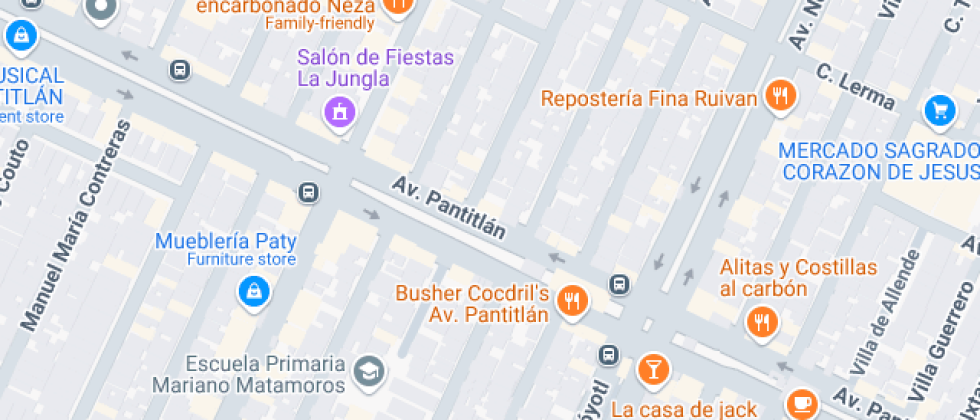The height and width of the screenshot is (420, 980).
Task: Open Escuela Primaria Mariano Matamoros marker
Action: [372, 370]
